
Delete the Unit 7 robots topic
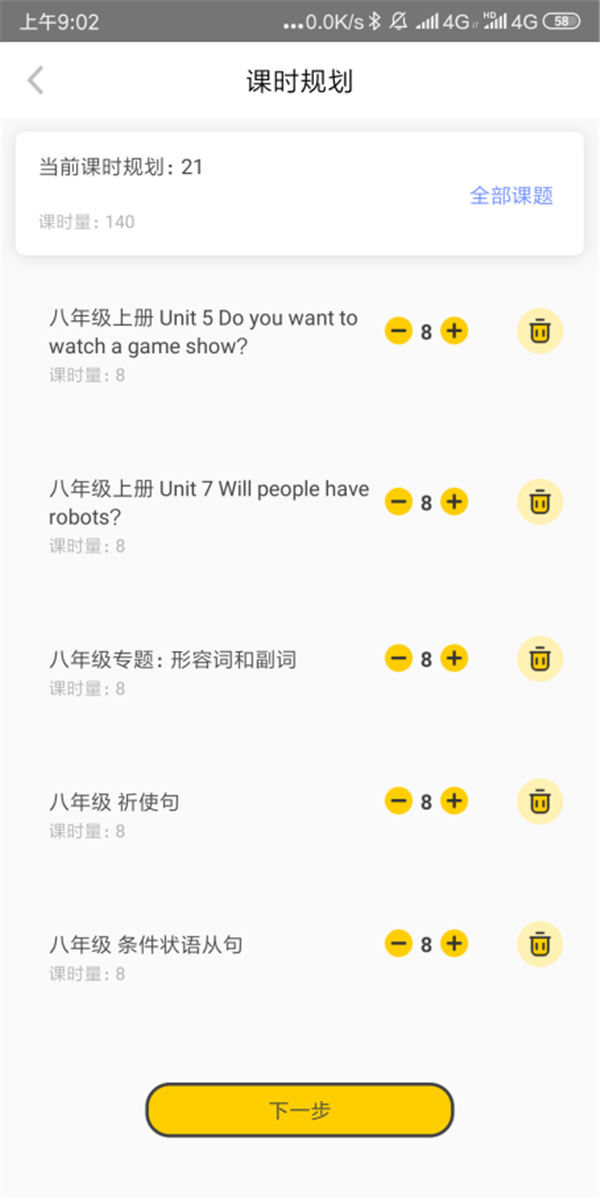click(540, 501)
